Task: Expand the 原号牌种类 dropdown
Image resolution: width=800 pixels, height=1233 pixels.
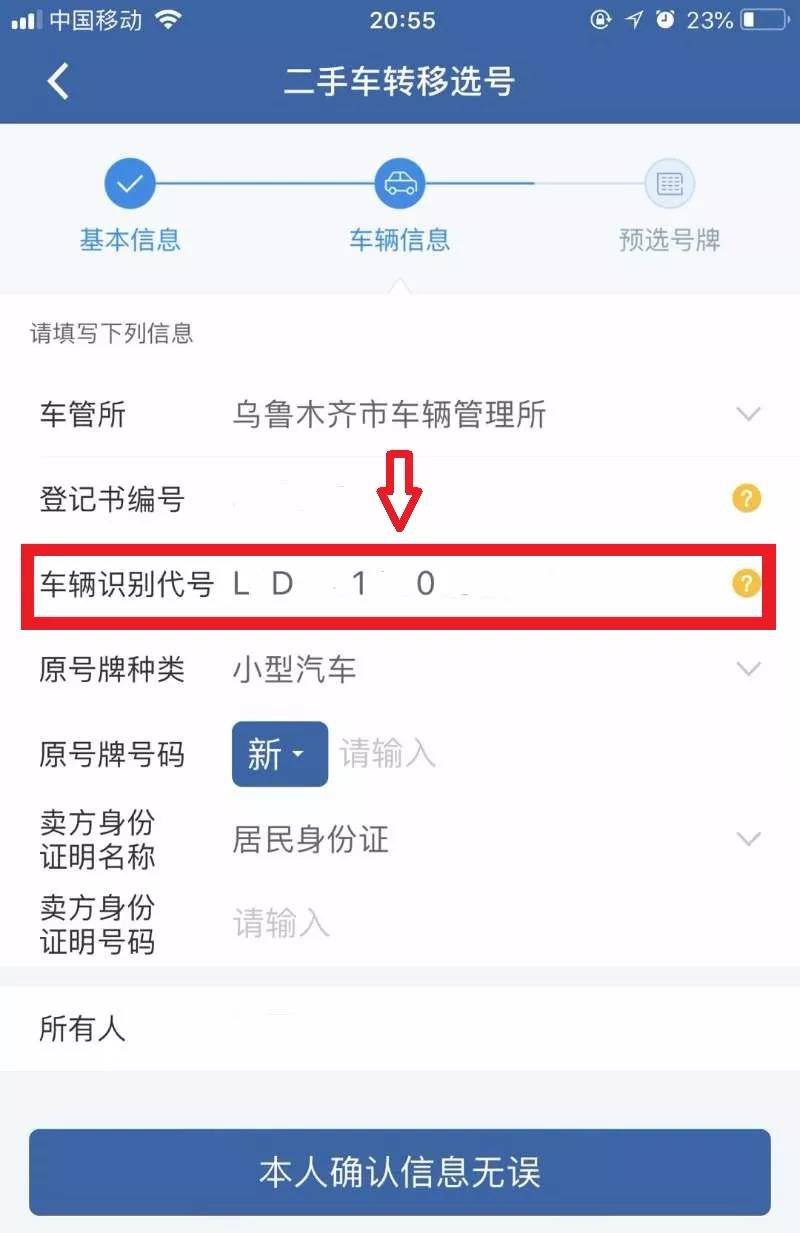Action: (748, 669)
